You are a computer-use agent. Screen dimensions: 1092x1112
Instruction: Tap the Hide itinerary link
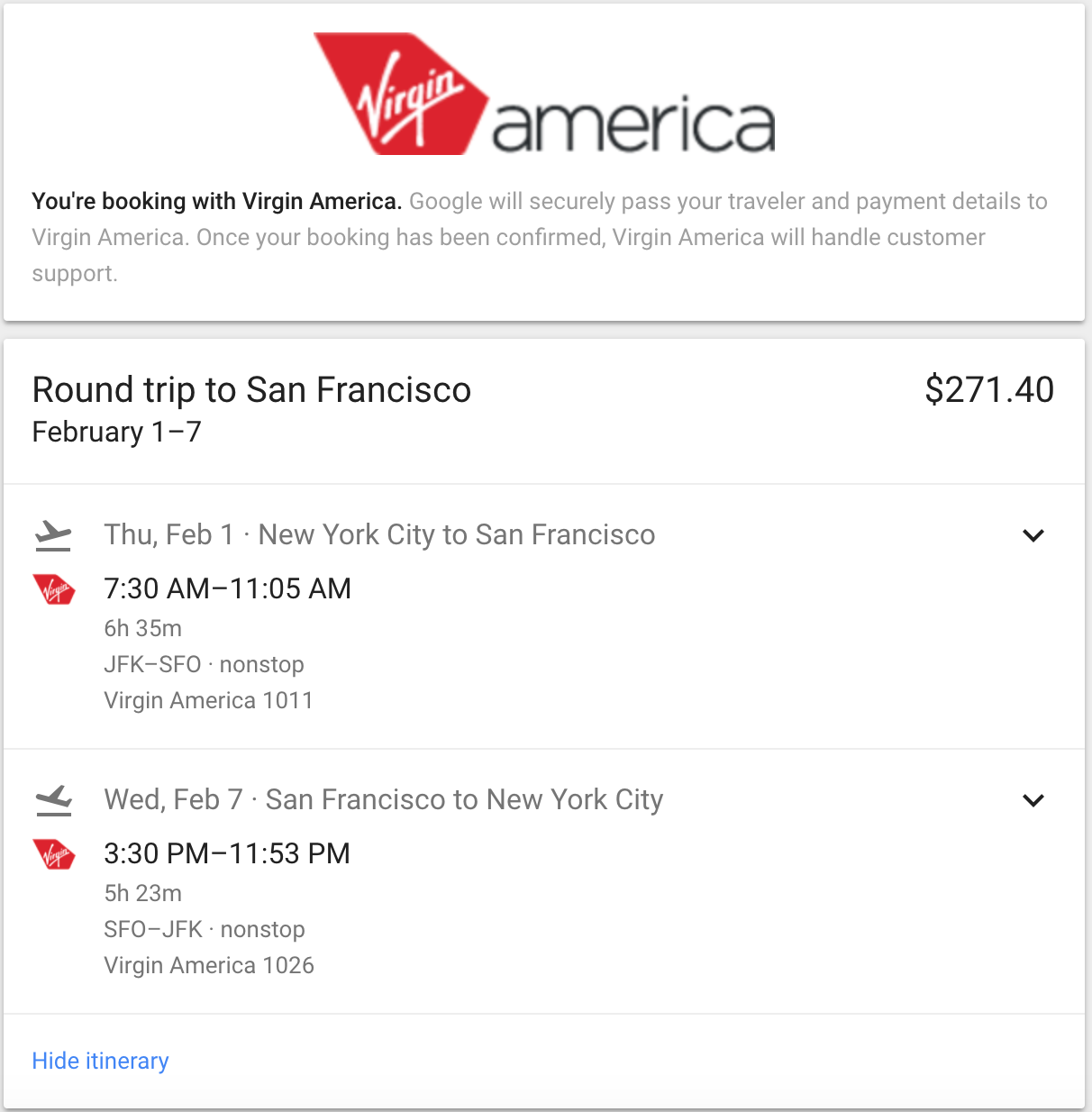coord(100,1061)
